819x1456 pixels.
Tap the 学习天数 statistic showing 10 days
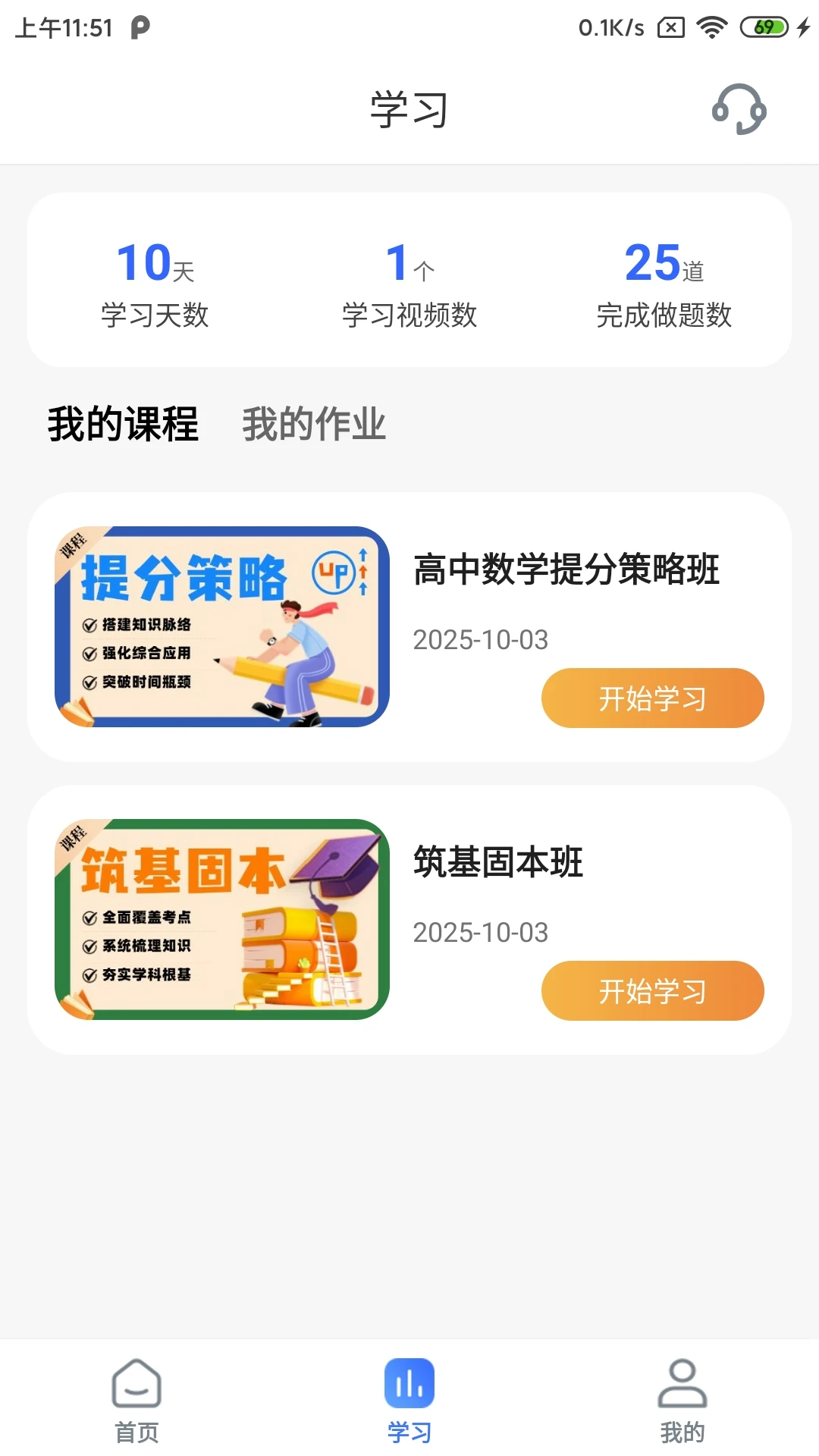(x=155, y=284)
